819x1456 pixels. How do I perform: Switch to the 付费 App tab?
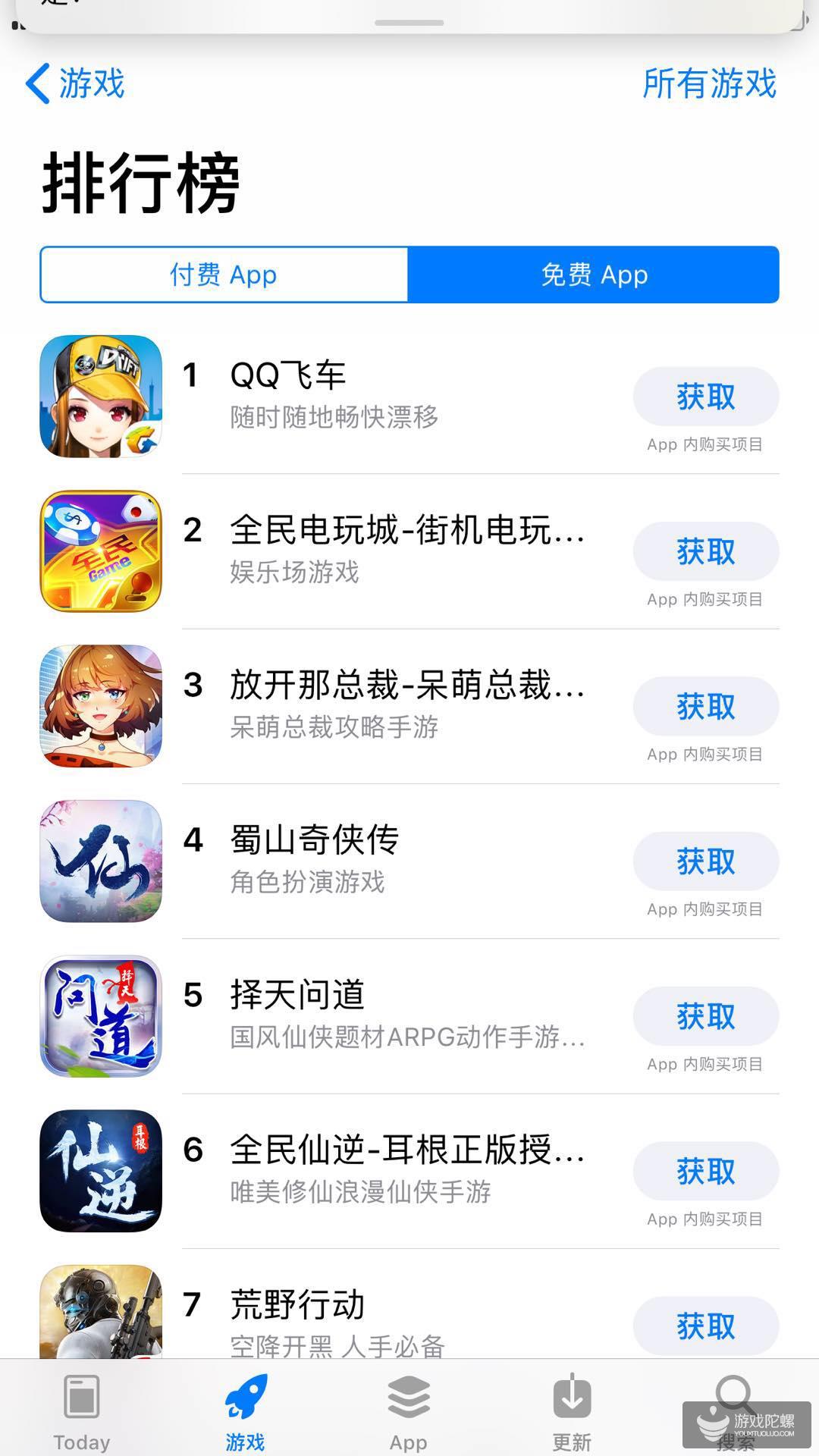pos(224,275)
